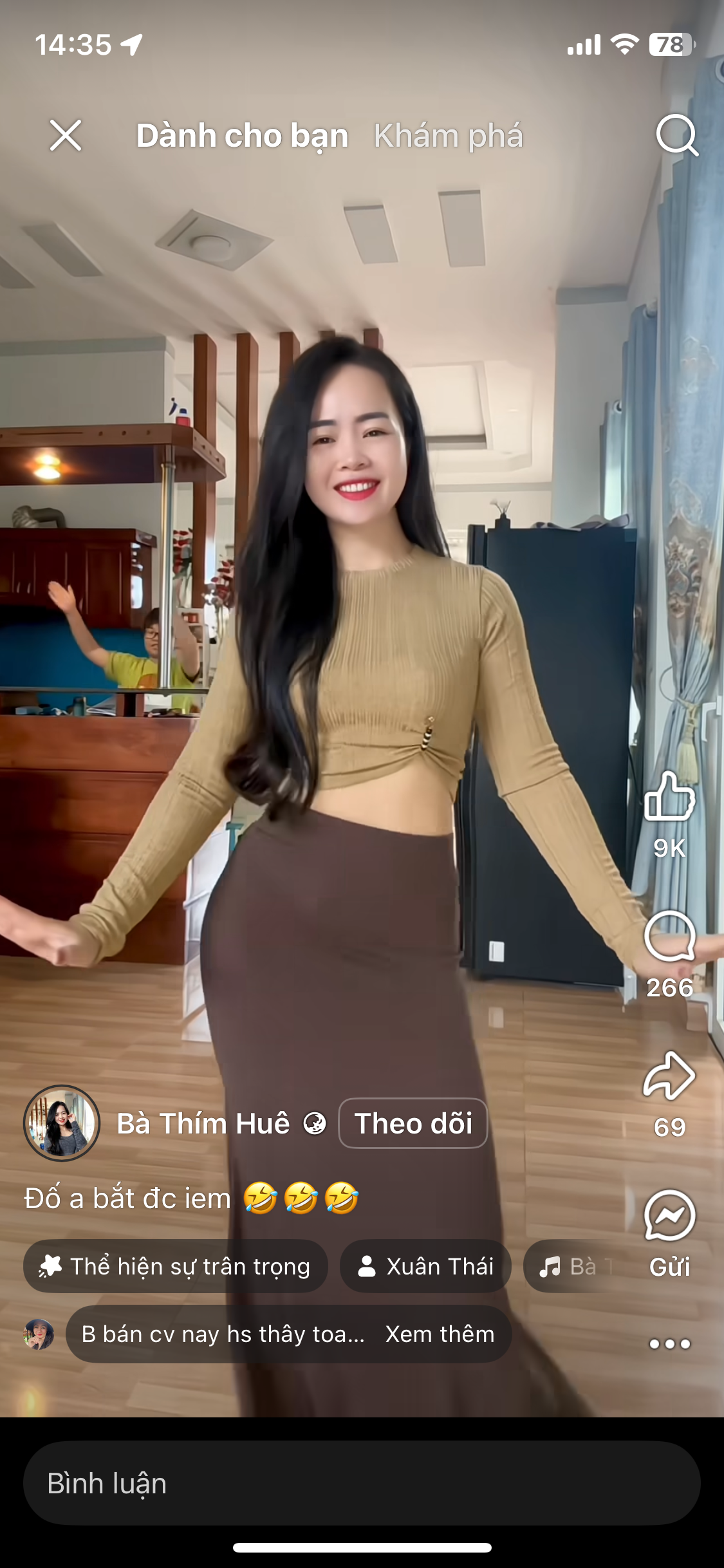Expand the comment with Xem thêm
This screenshot has width=724, height=1568.
(440, 1334)
